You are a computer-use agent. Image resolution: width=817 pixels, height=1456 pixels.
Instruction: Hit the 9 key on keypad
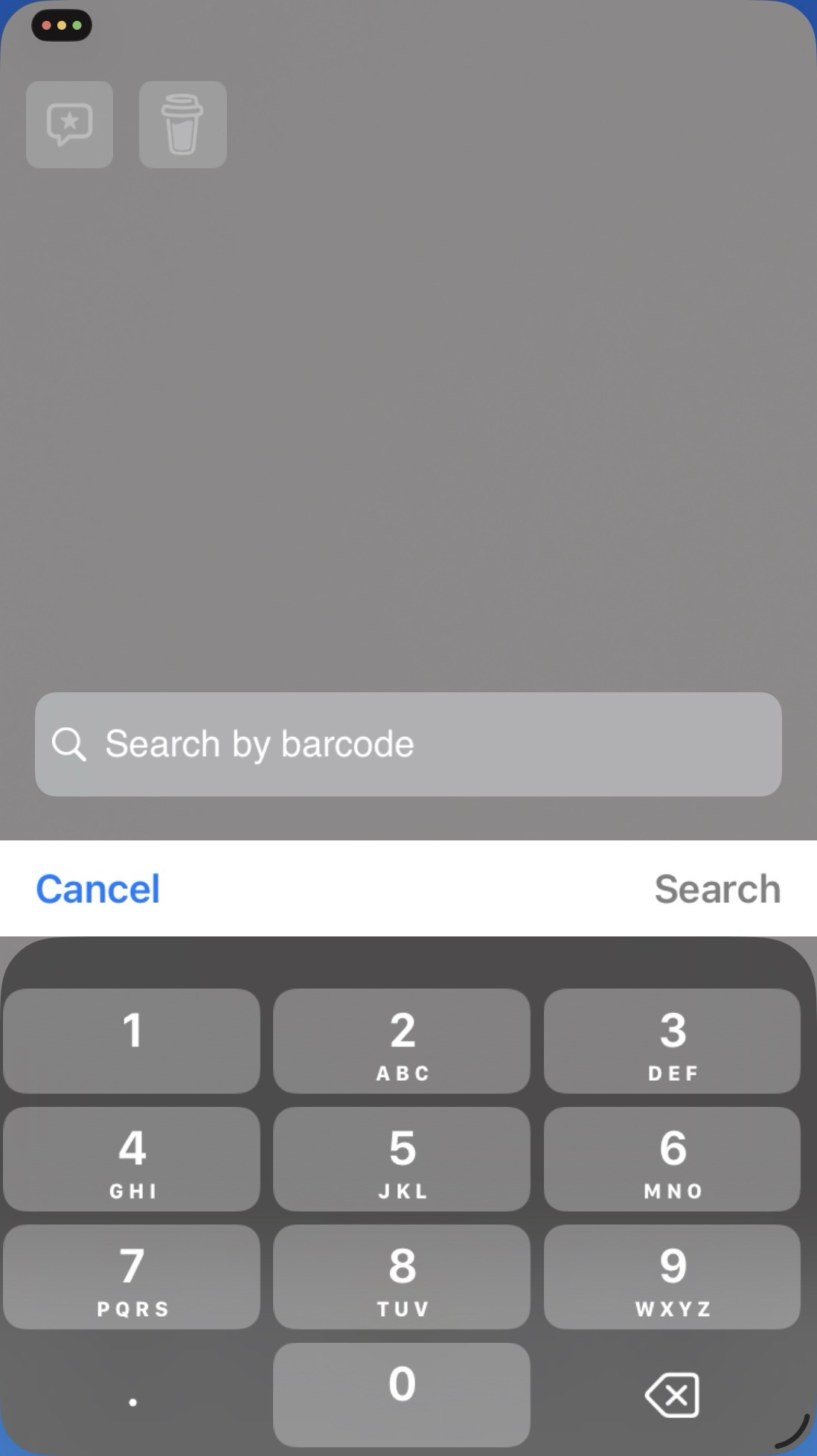[x=672, y=1276]
